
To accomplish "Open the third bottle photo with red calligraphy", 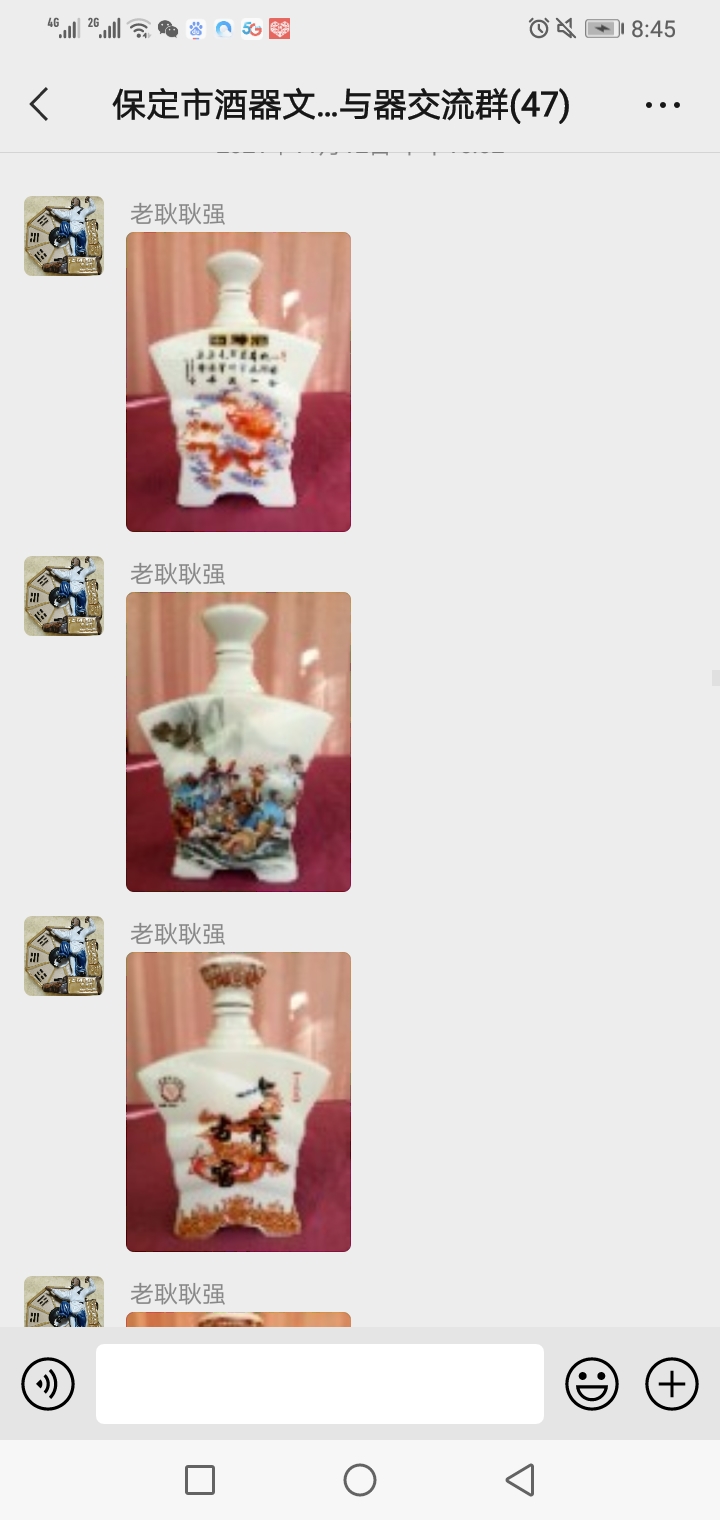I will point(238,1101).
